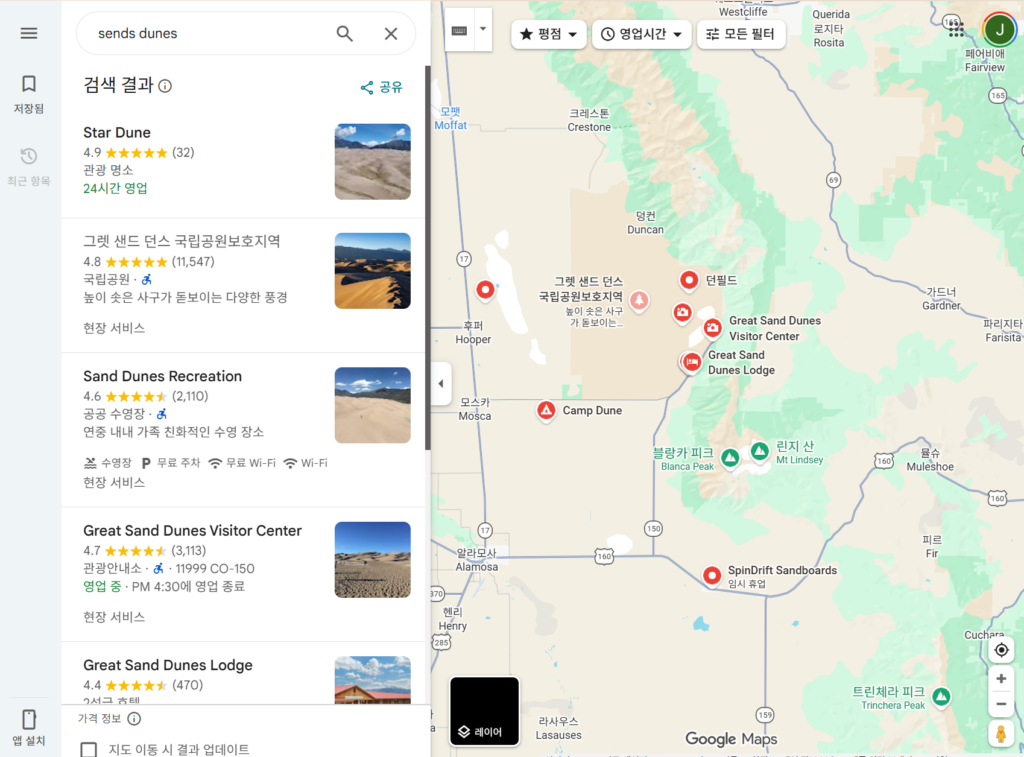
Task: Open the Great Sand Dunes Visitor Center result
Action: point(192,531)
